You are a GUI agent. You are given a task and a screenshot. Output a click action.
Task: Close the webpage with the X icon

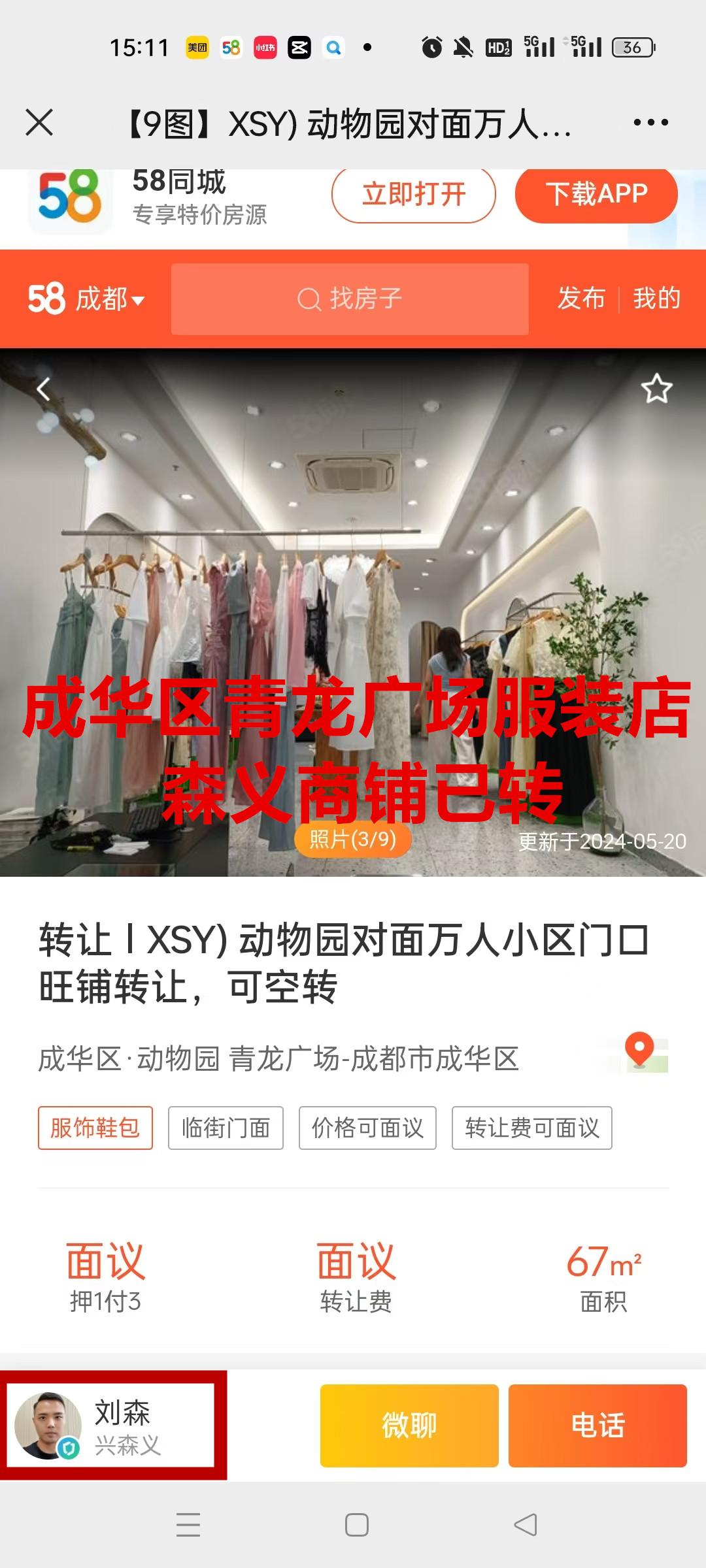(x=39, y=122)
